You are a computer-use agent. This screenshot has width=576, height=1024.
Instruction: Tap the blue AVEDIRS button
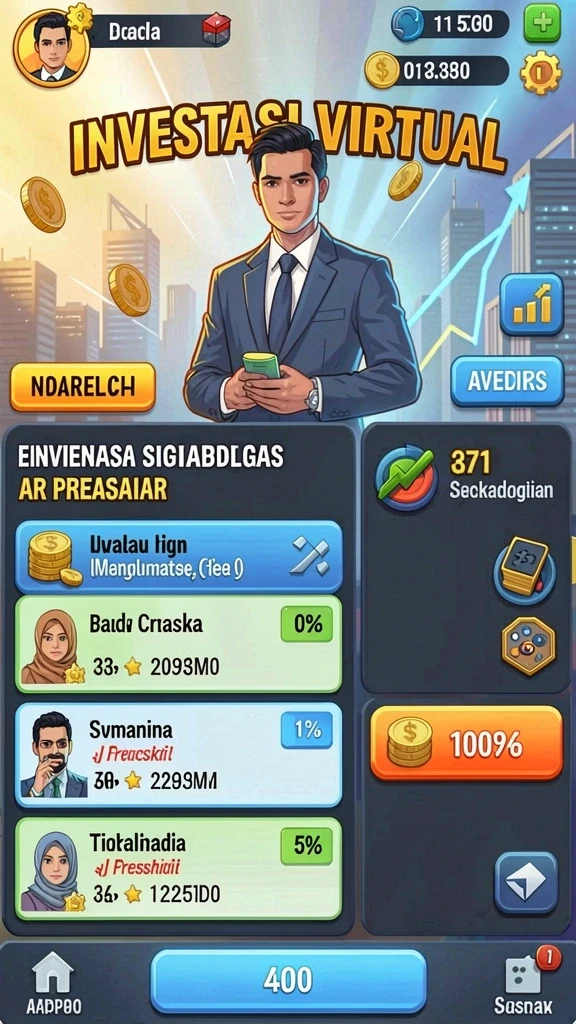pos(507,380)
